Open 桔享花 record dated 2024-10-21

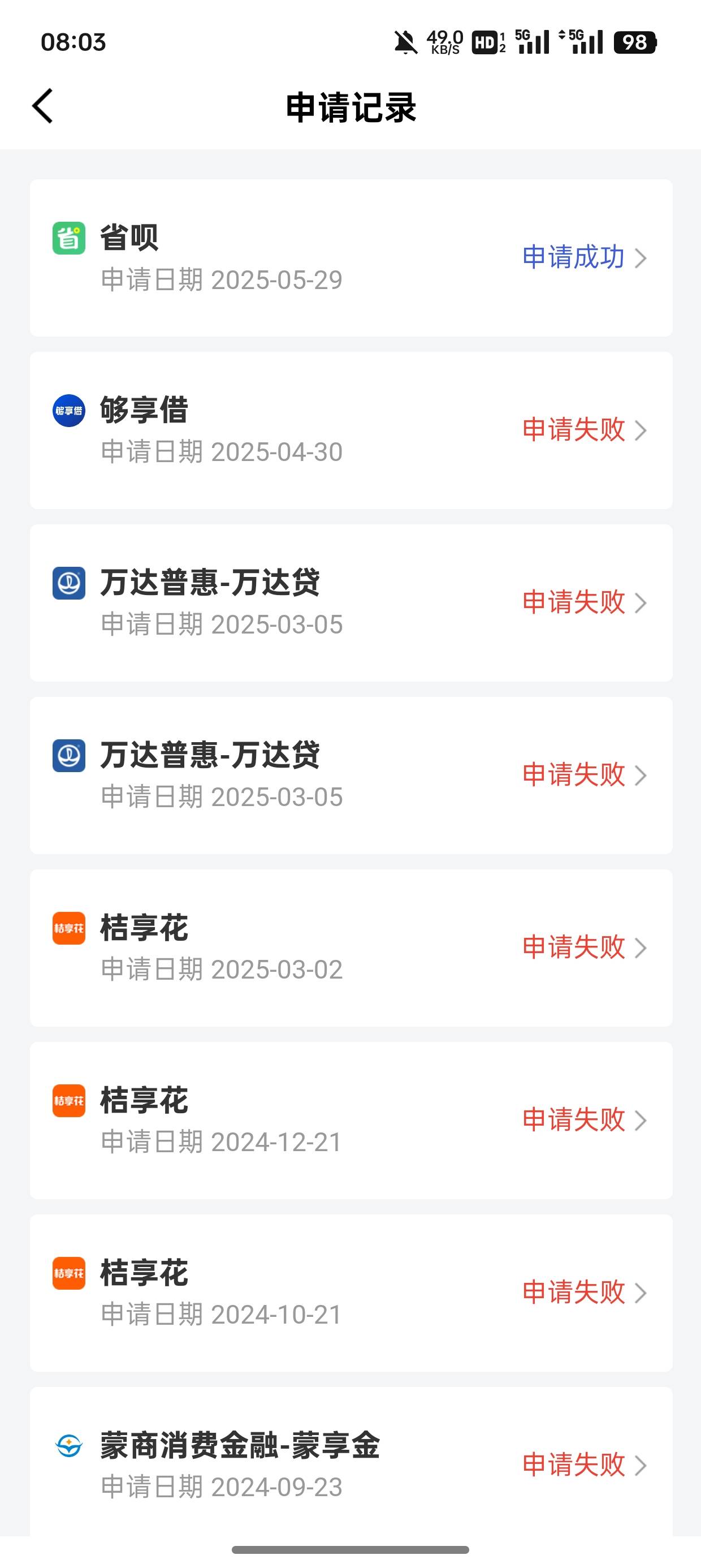click(351, 1293)
